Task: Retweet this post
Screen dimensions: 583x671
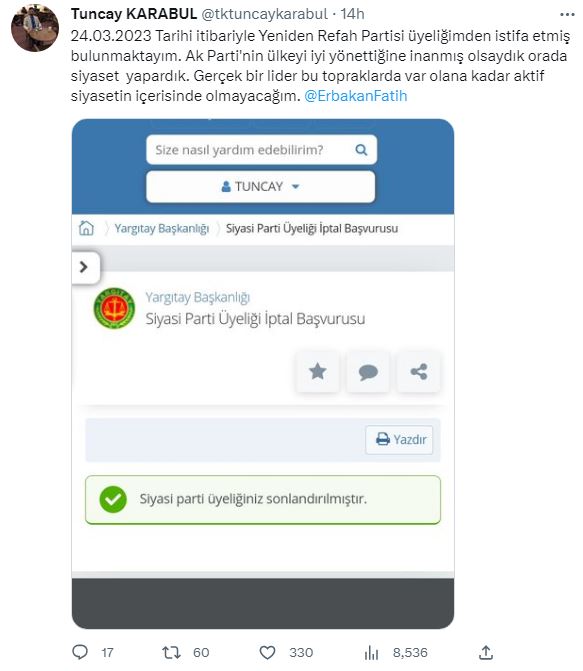Action: click(x=171, y=652)
